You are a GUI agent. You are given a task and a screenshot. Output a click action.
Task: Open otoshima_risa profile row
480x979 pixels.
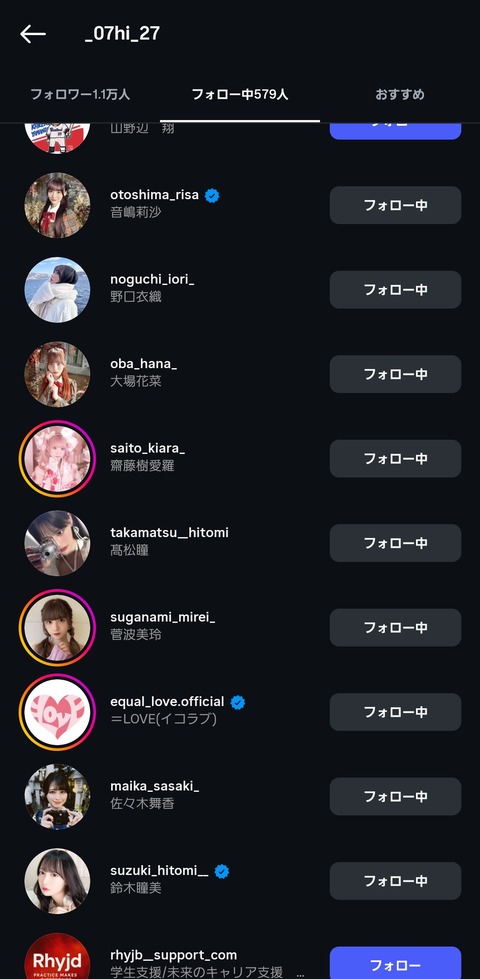pos(240,205)
